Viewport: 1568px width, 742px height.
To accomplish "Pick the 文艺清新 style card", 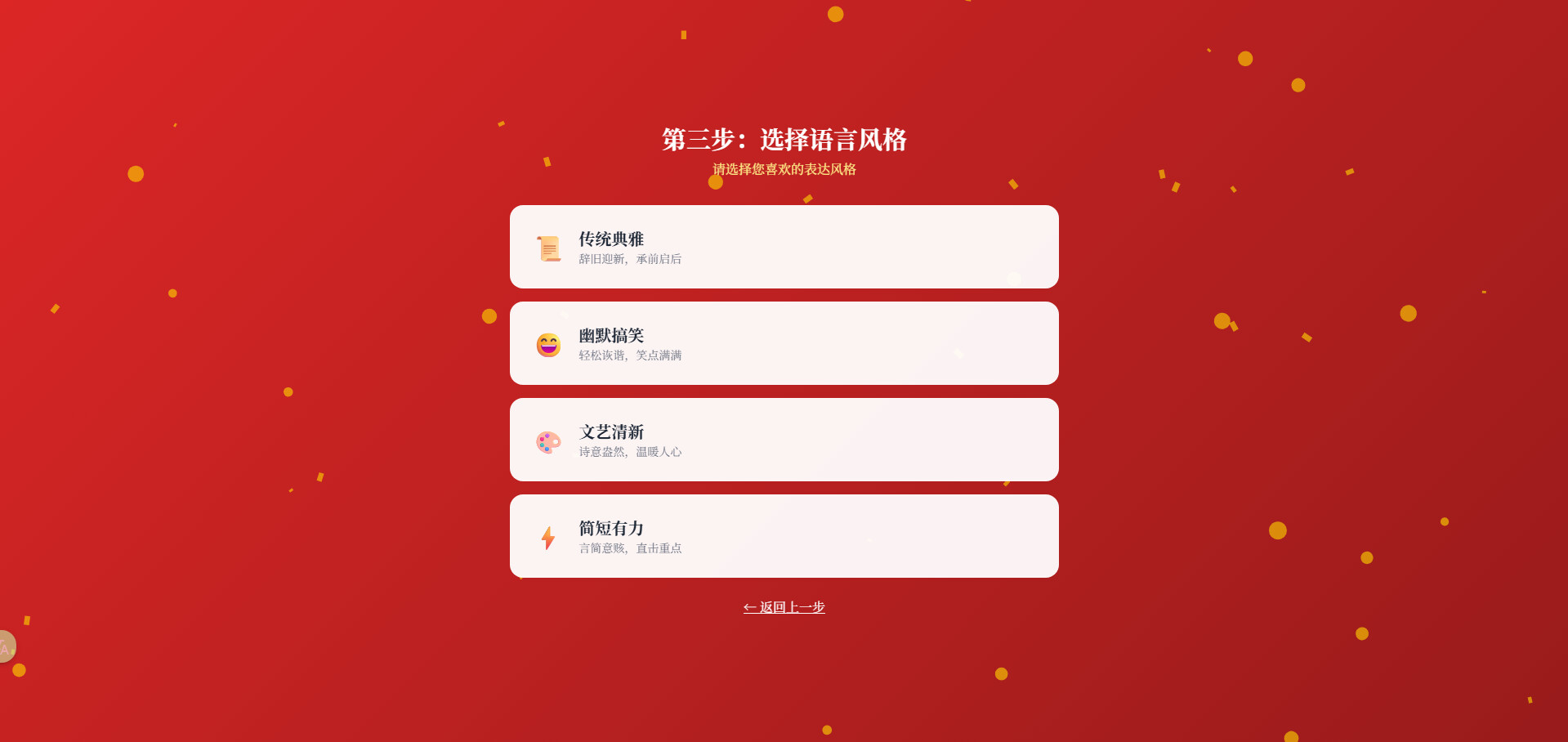I will (784, 440).
